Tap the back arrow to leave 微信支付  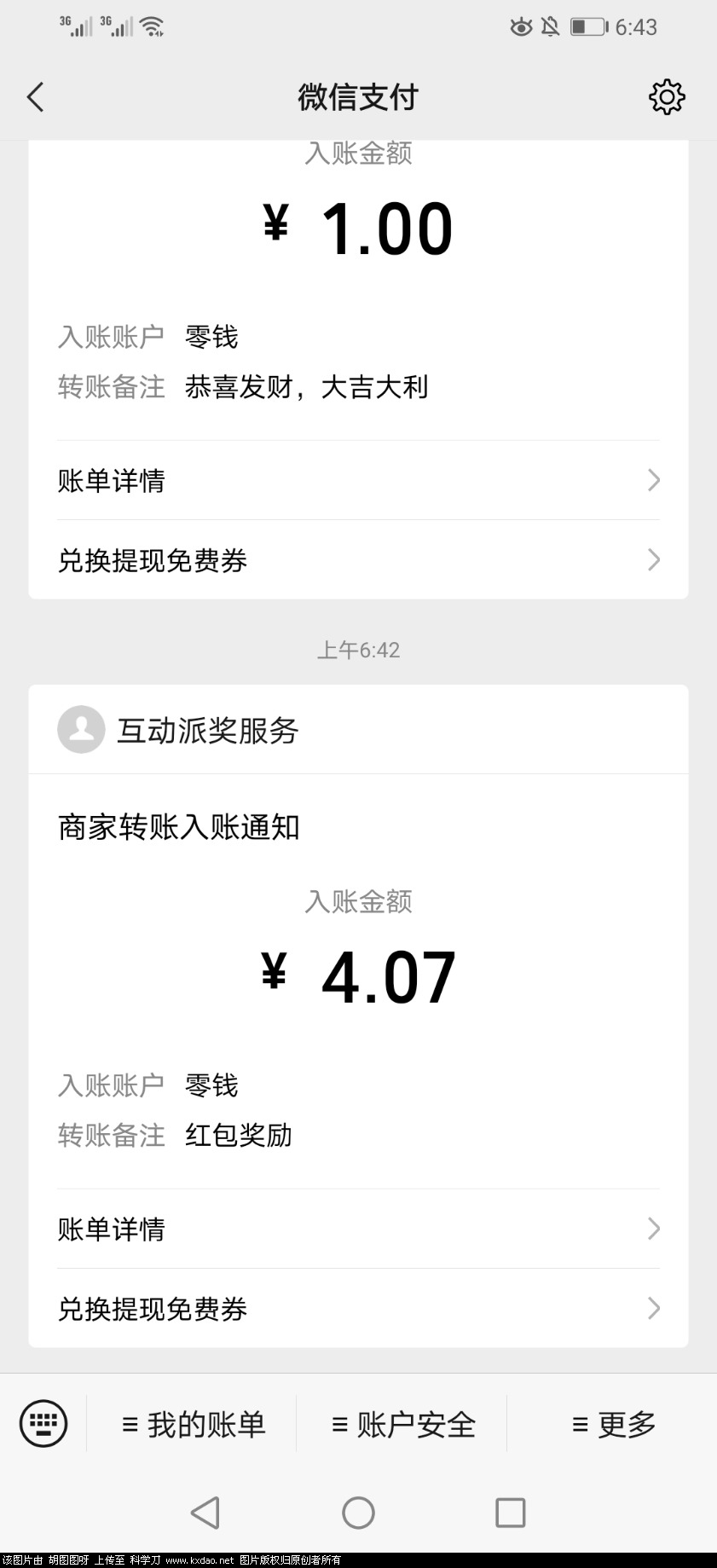(x=36, y=96)
